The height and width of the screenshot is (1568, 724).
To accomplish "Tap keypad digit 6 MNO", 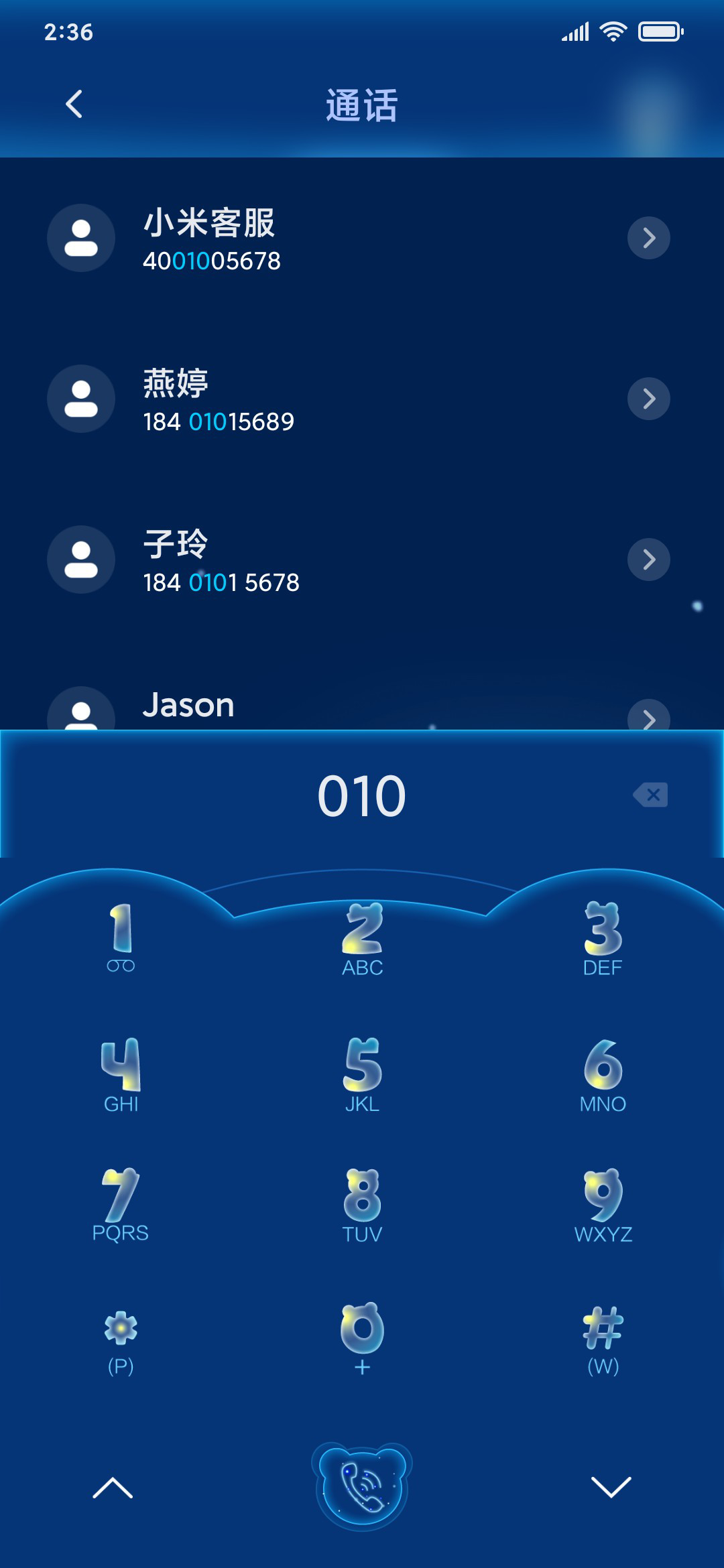I will 603,1073.
